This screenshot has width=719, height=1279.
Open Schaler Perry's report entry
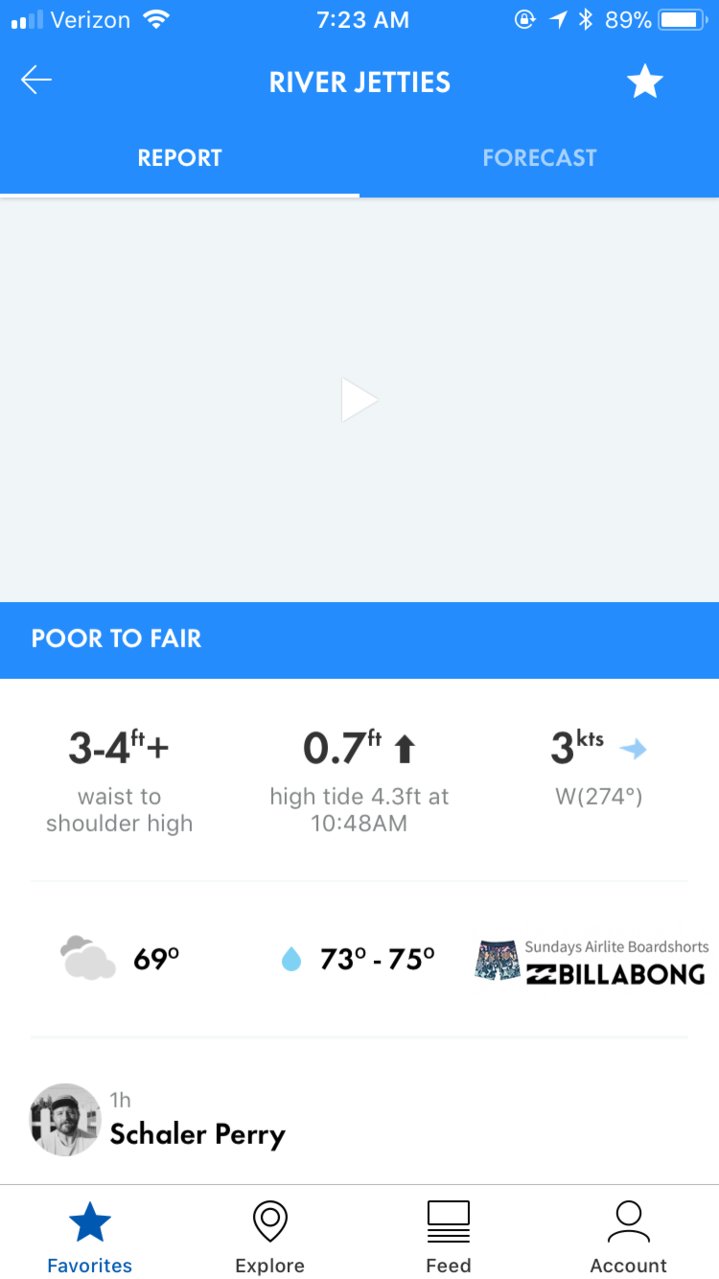(x=198, y=1134)
